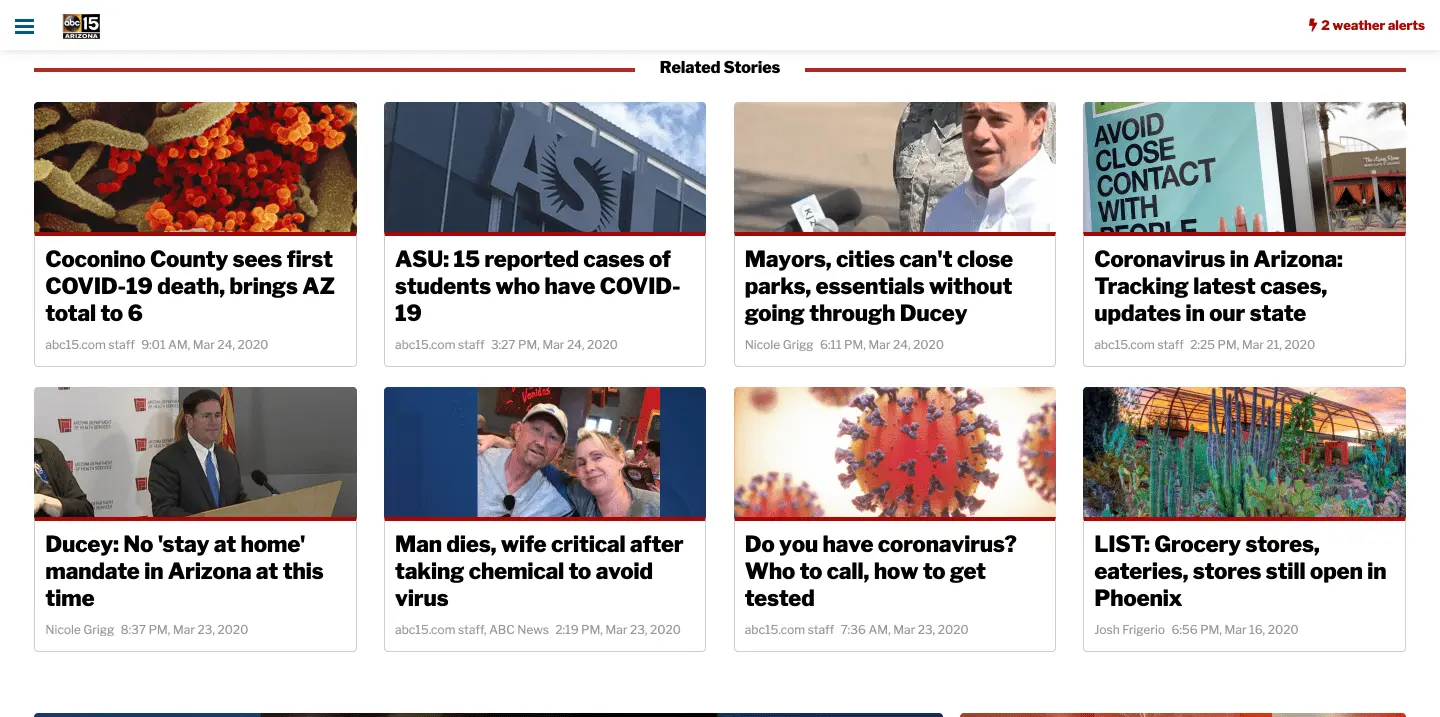Viewport: 1440px width, 717px height.
Task: Open the man dies after taking chemical story
Action: click(x=538, y=571)
